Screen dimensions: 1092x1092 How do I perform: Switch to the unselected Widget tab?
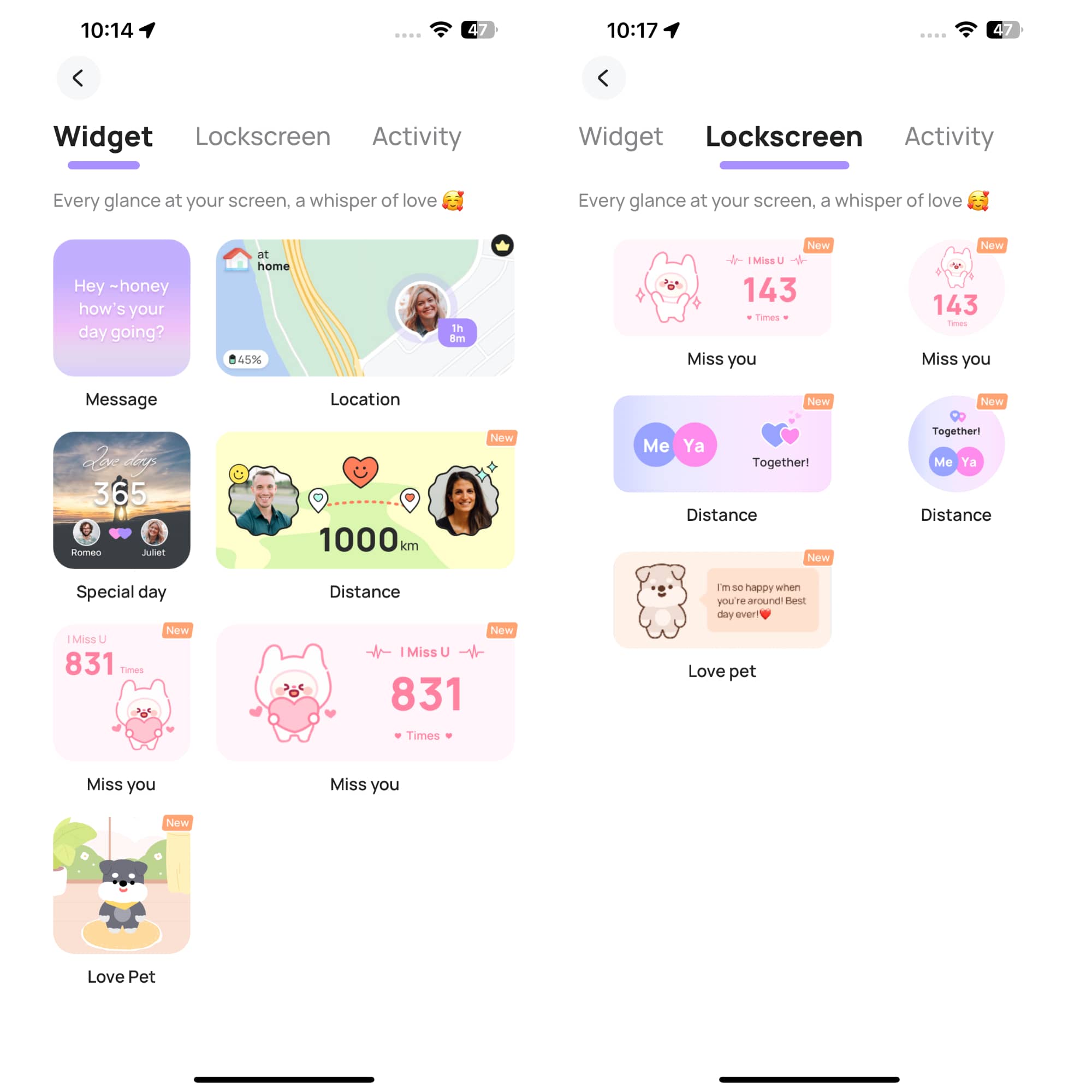(621, 137)
